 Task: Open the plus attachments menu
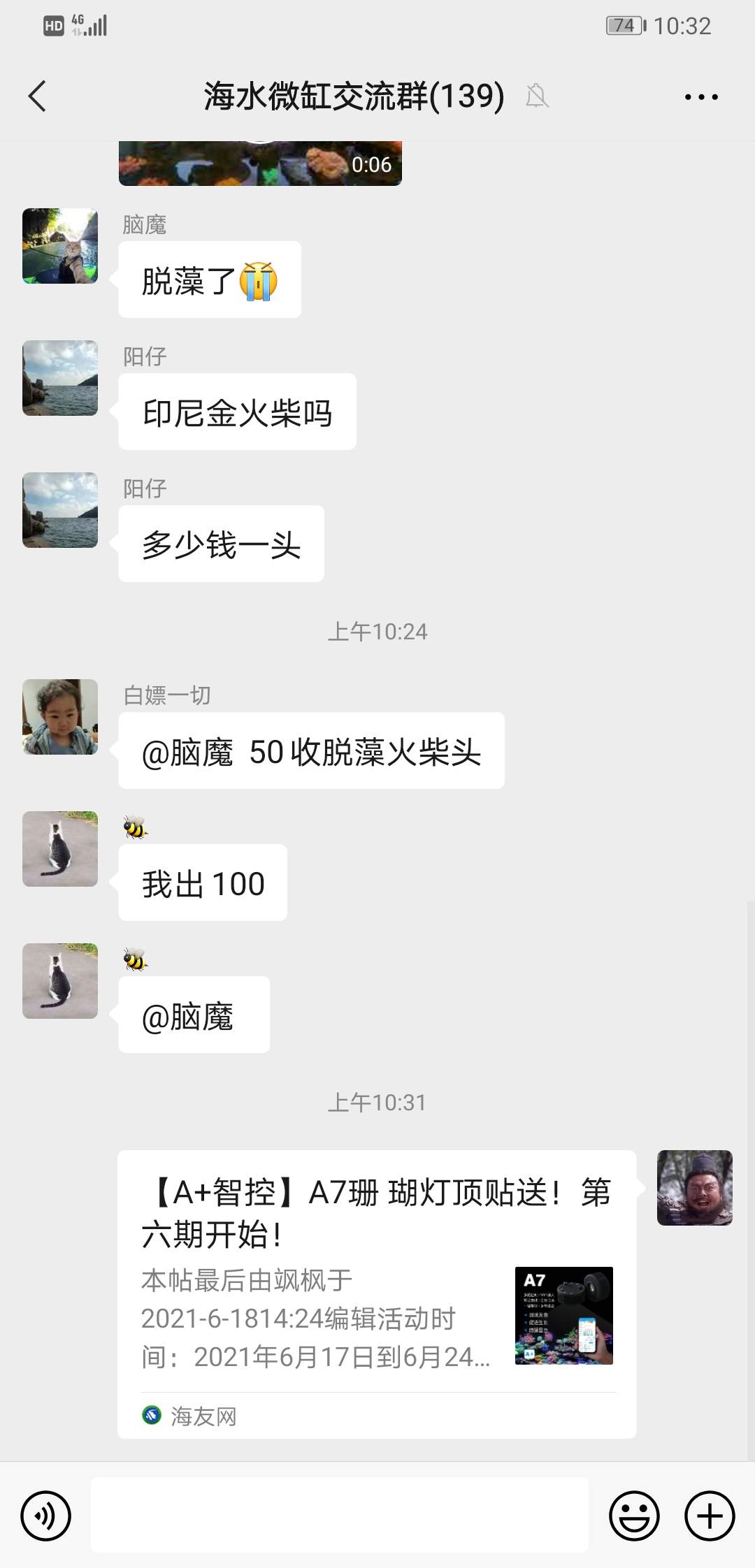pyautogui.click(x=710, y=1516)
